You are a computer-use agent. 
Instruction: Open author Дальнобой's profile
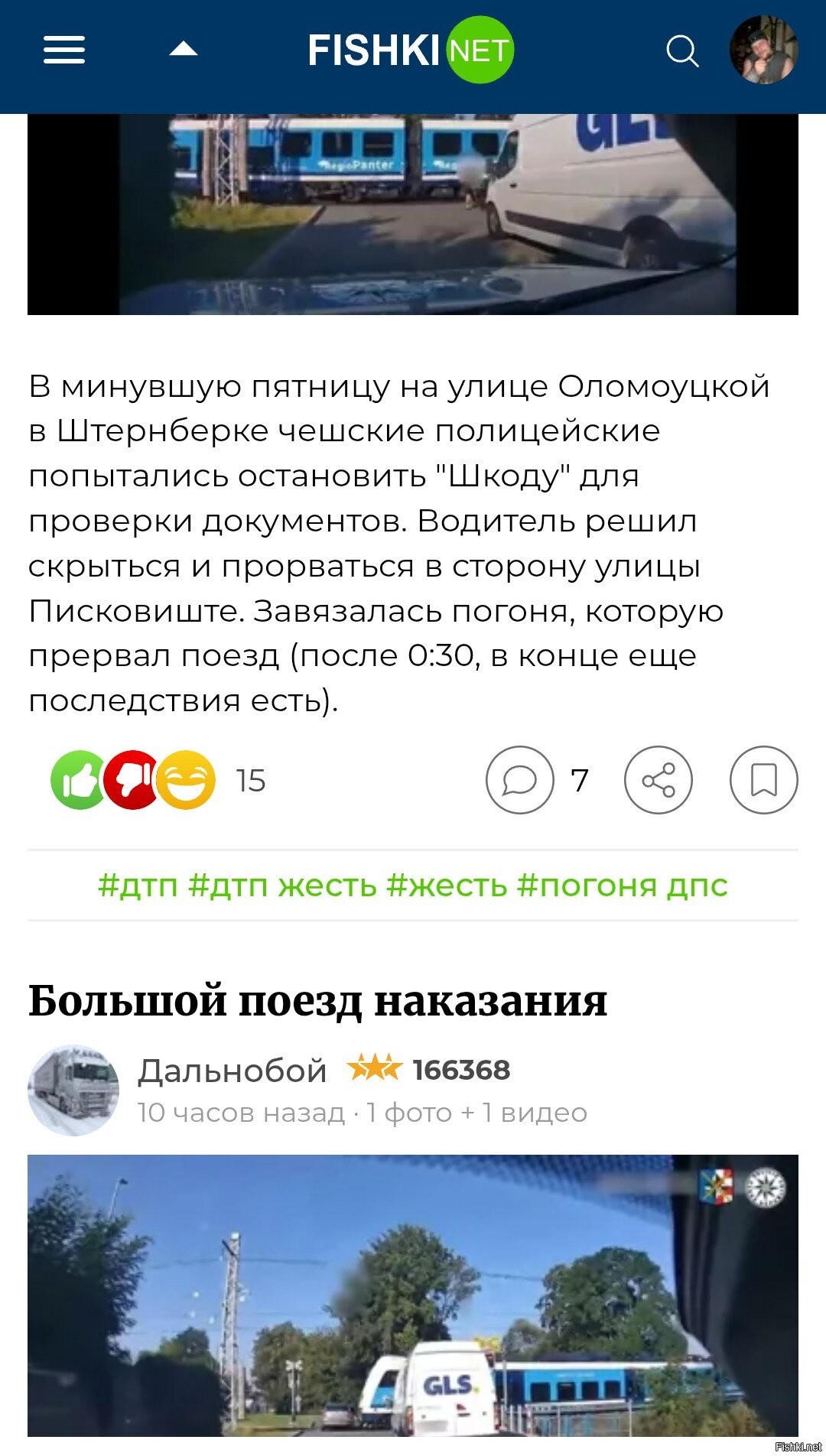232,1071
